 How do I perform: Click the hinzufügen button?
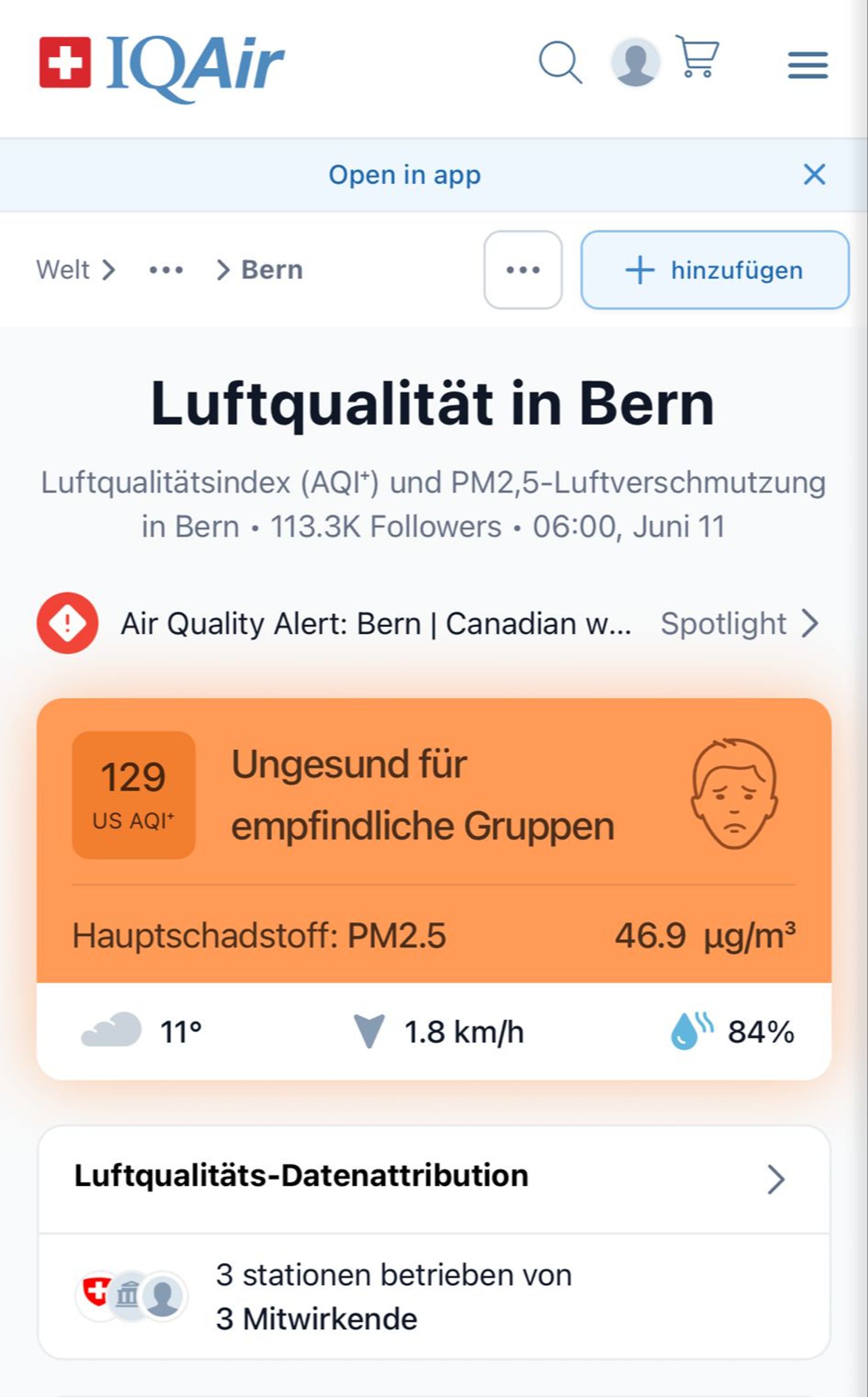[714, 270]
